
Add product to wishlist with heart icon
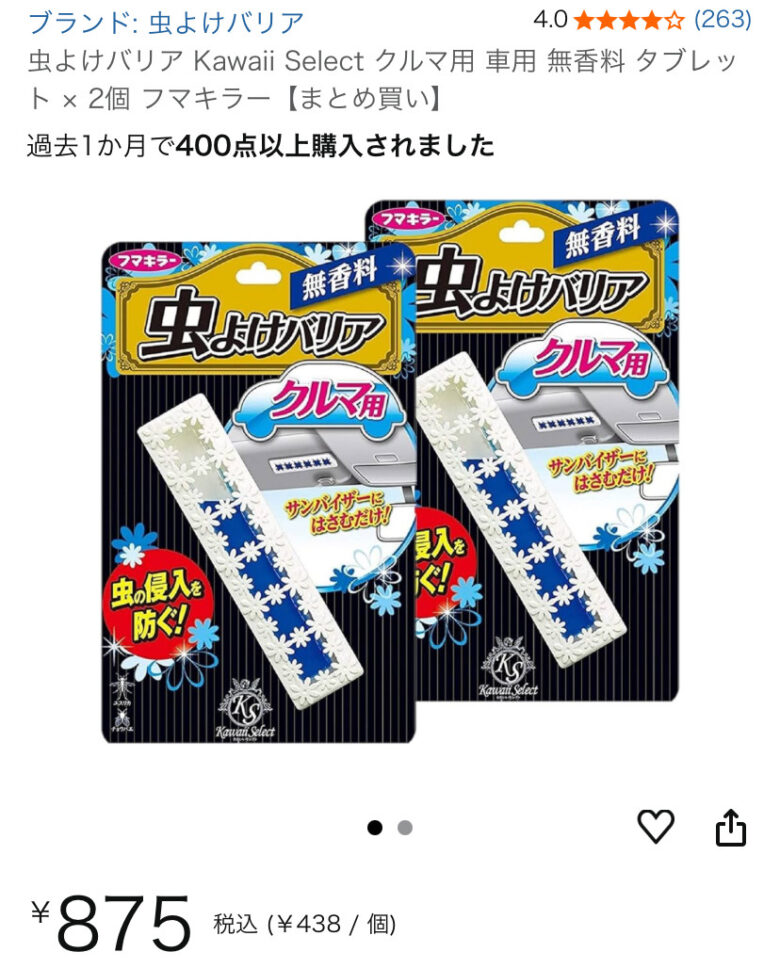point(656,826)
